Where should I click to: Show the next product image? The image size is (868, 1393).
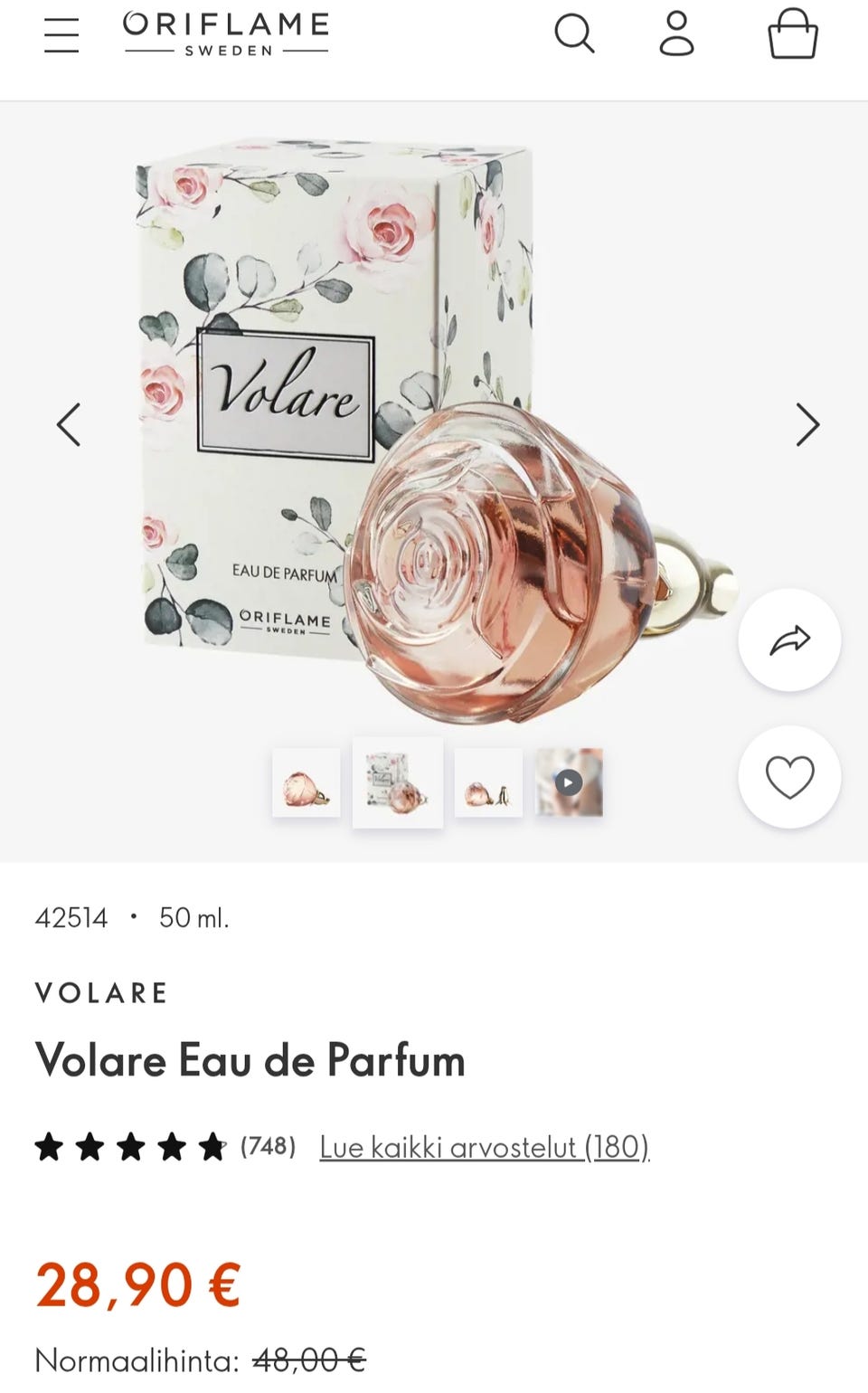[806, 425]
